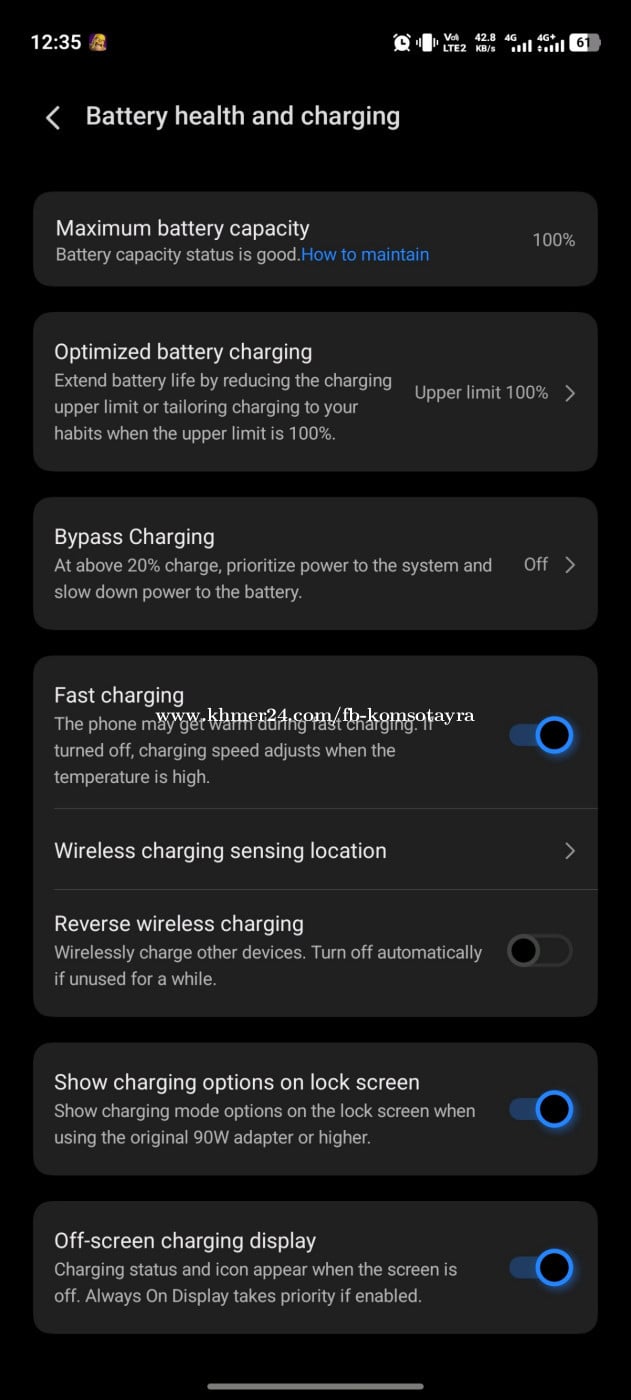
Task: Disable Show charging options on lock screen
Action: point(541,1109)
